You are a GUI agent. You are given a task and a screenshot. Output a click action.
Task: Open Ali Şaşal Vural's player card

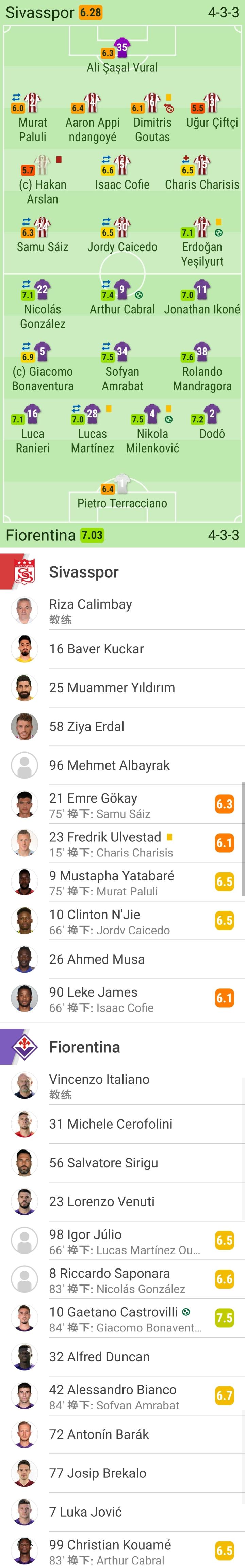[121, 58]
